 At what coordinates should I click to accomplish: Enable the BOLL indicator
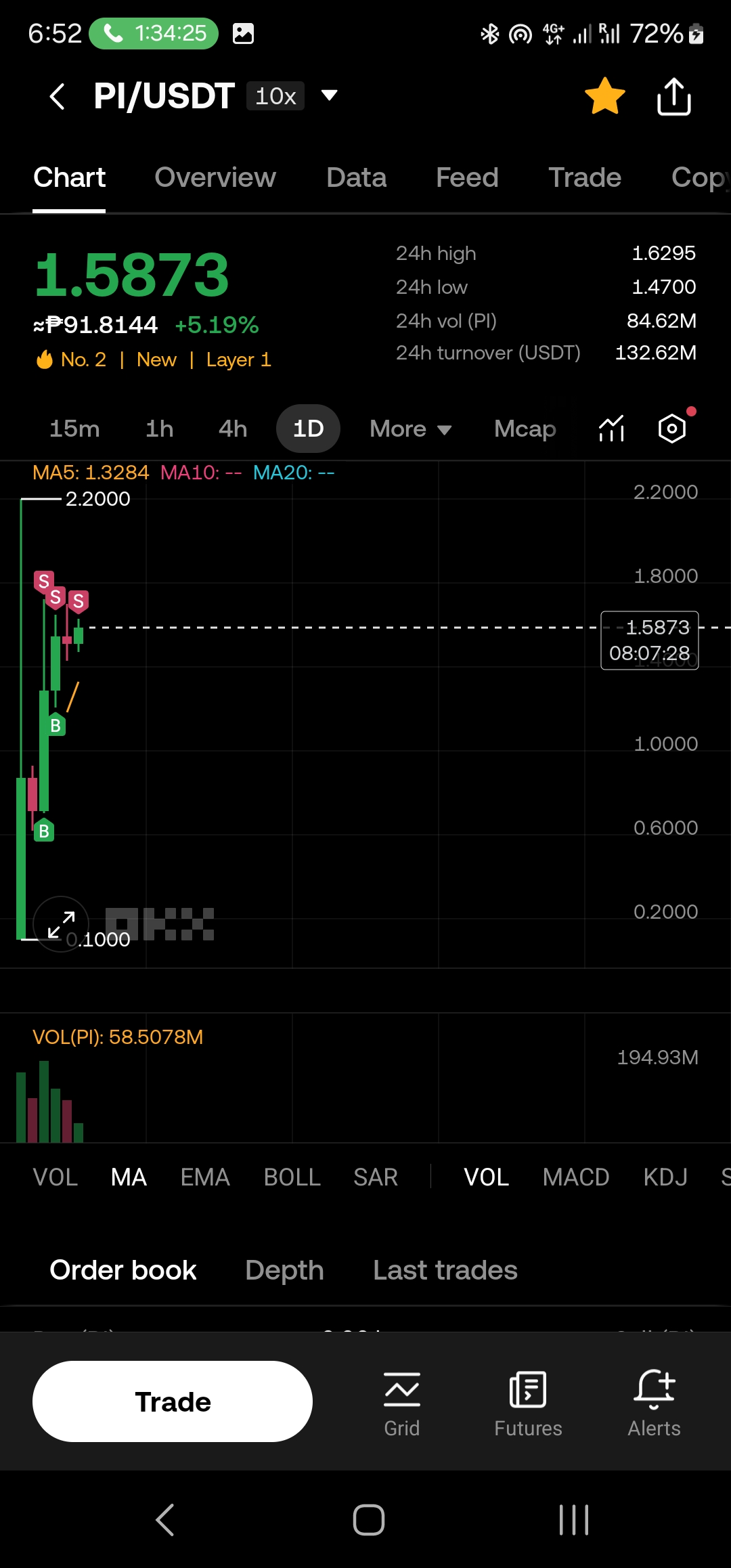[292, 1177]
